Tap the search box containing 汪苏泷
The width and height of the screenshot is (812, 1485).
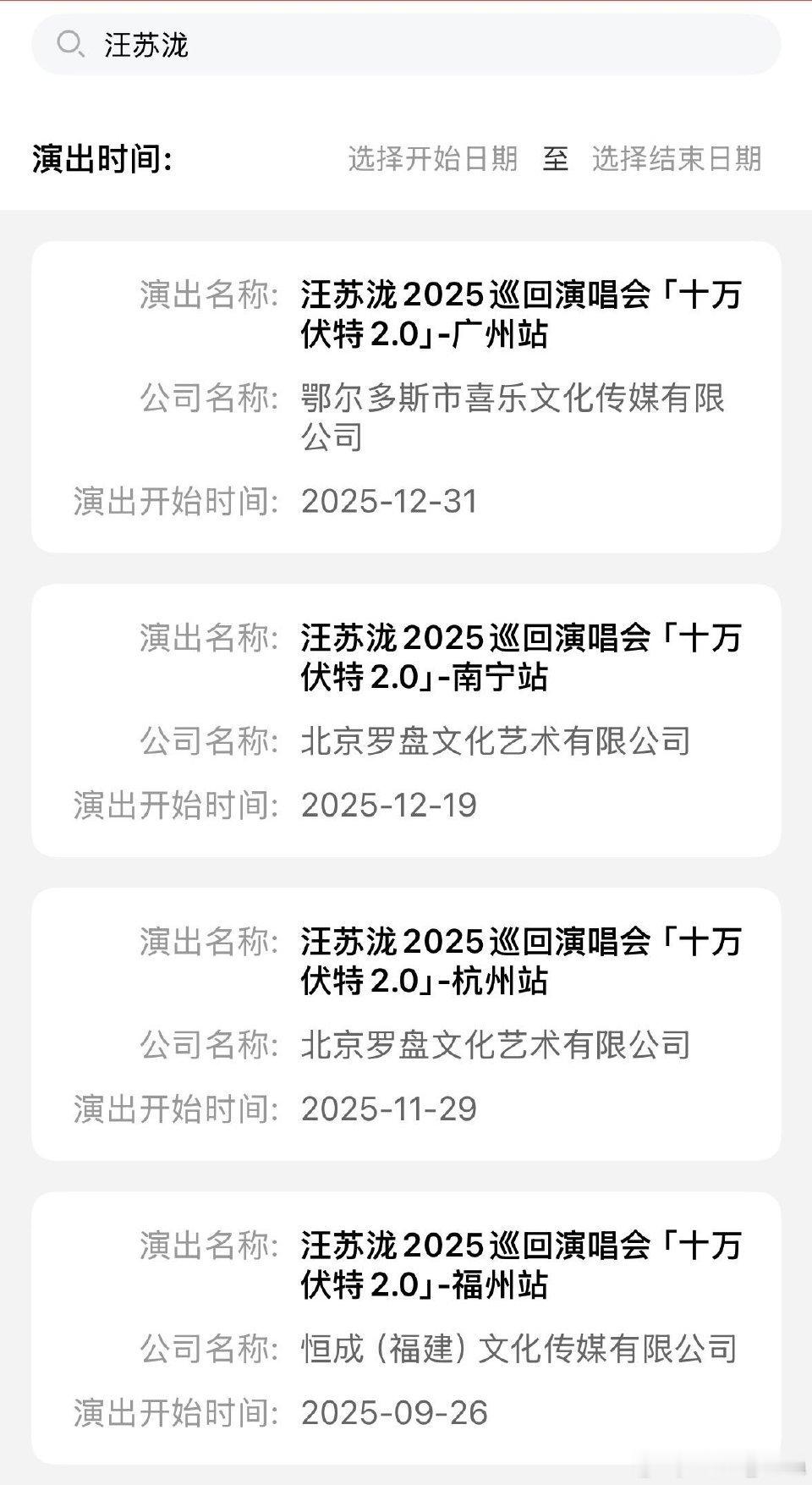(406, 44)
